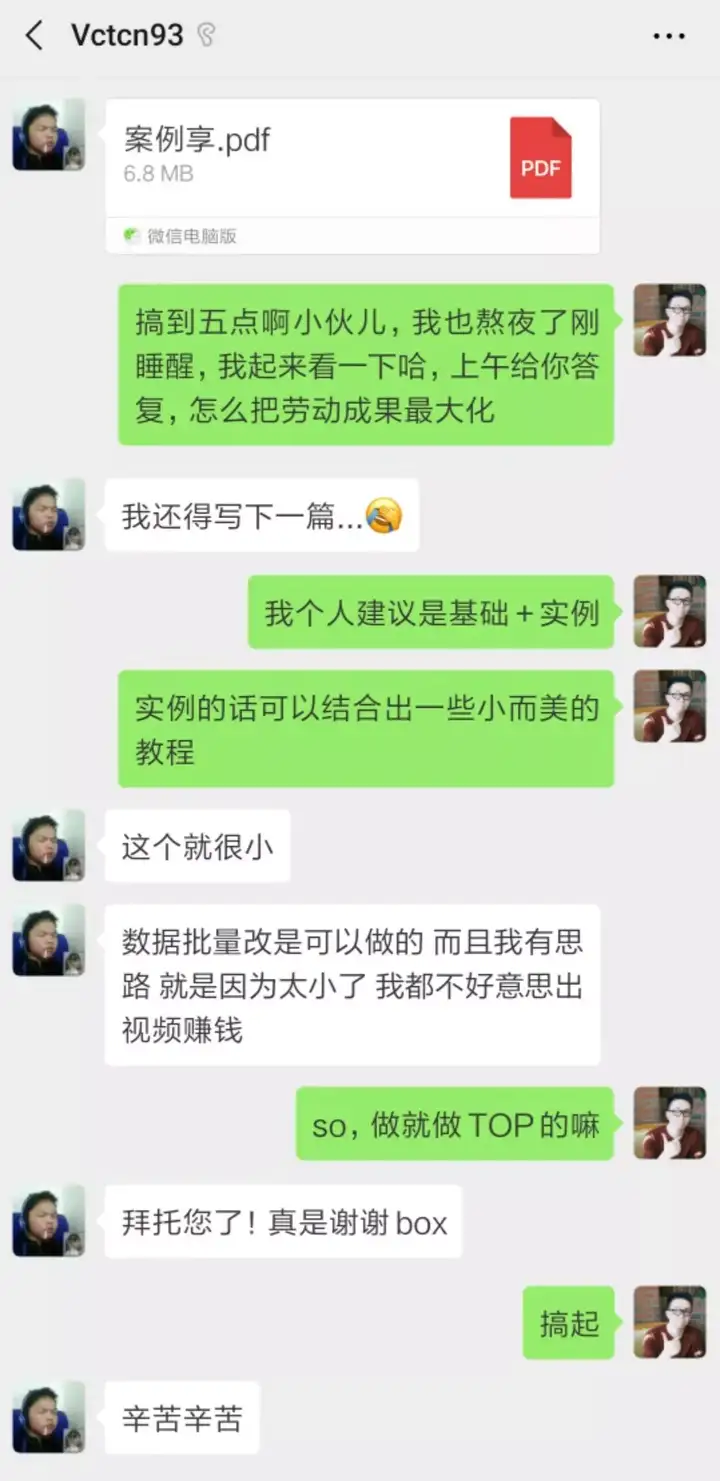Open the 案例享.pdf file attachment
720x1481 pixels.
pyautogui.click(x=352, y=160)
